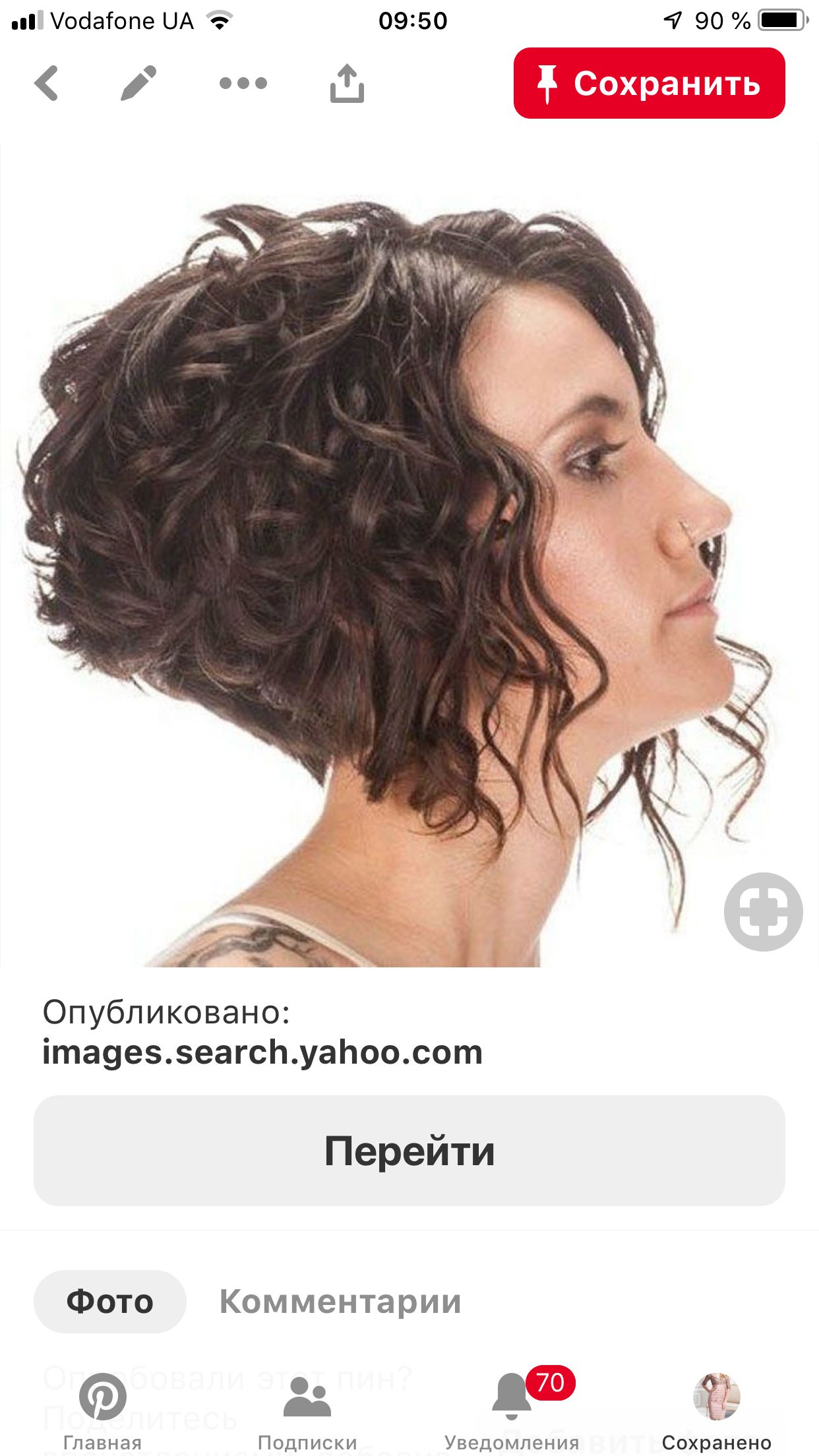Tap the Перейти button
The height and width of the screenshot is (1456, 819).
point(409,1151)
